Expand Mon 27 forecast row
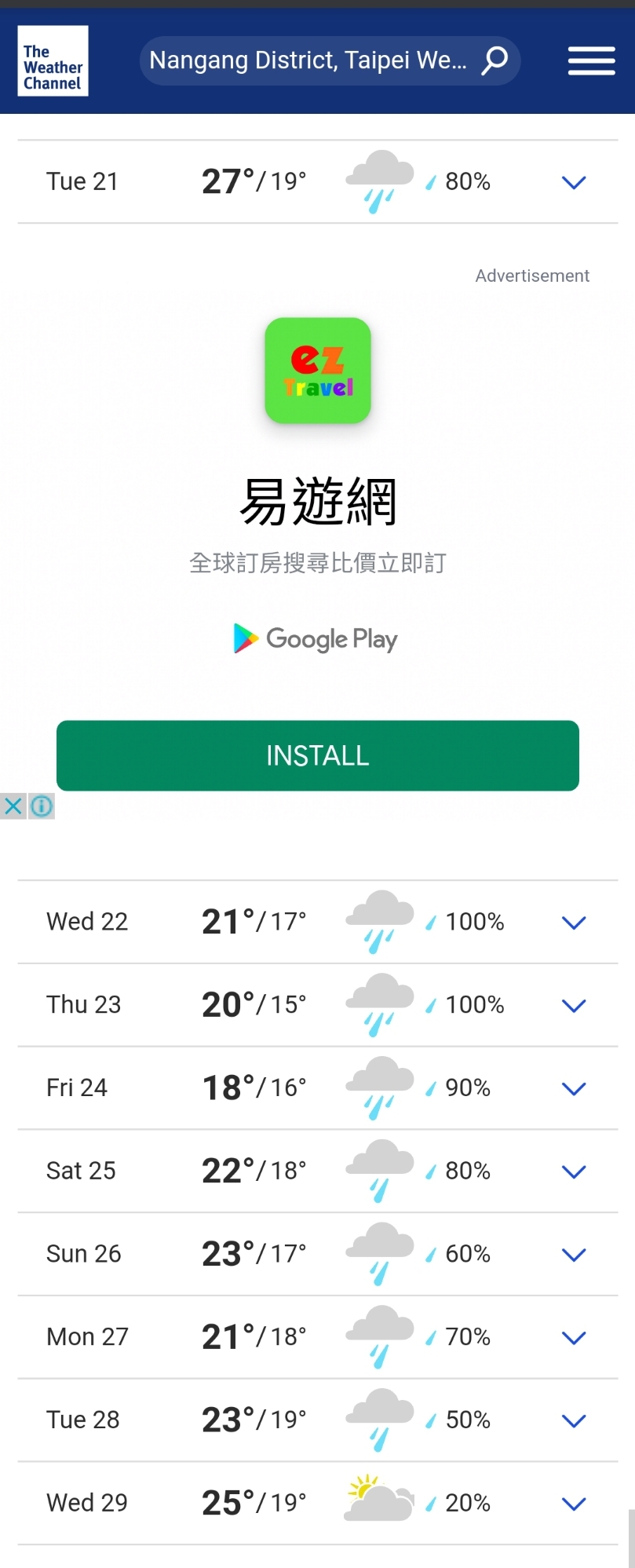 coord(574,1338)
